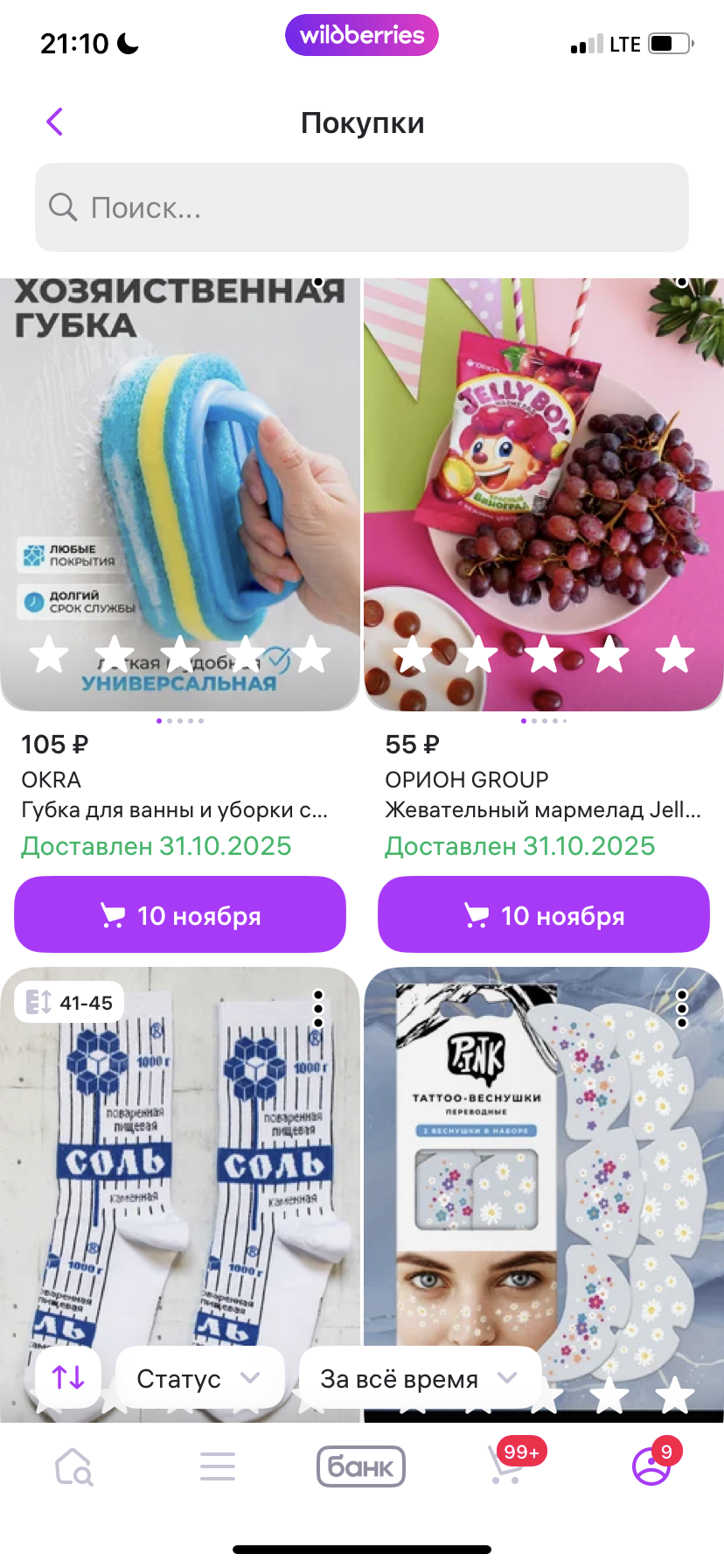The image size is (724, 1568).
Task: Open the Поиск search field
Action: tap(362, 208)
